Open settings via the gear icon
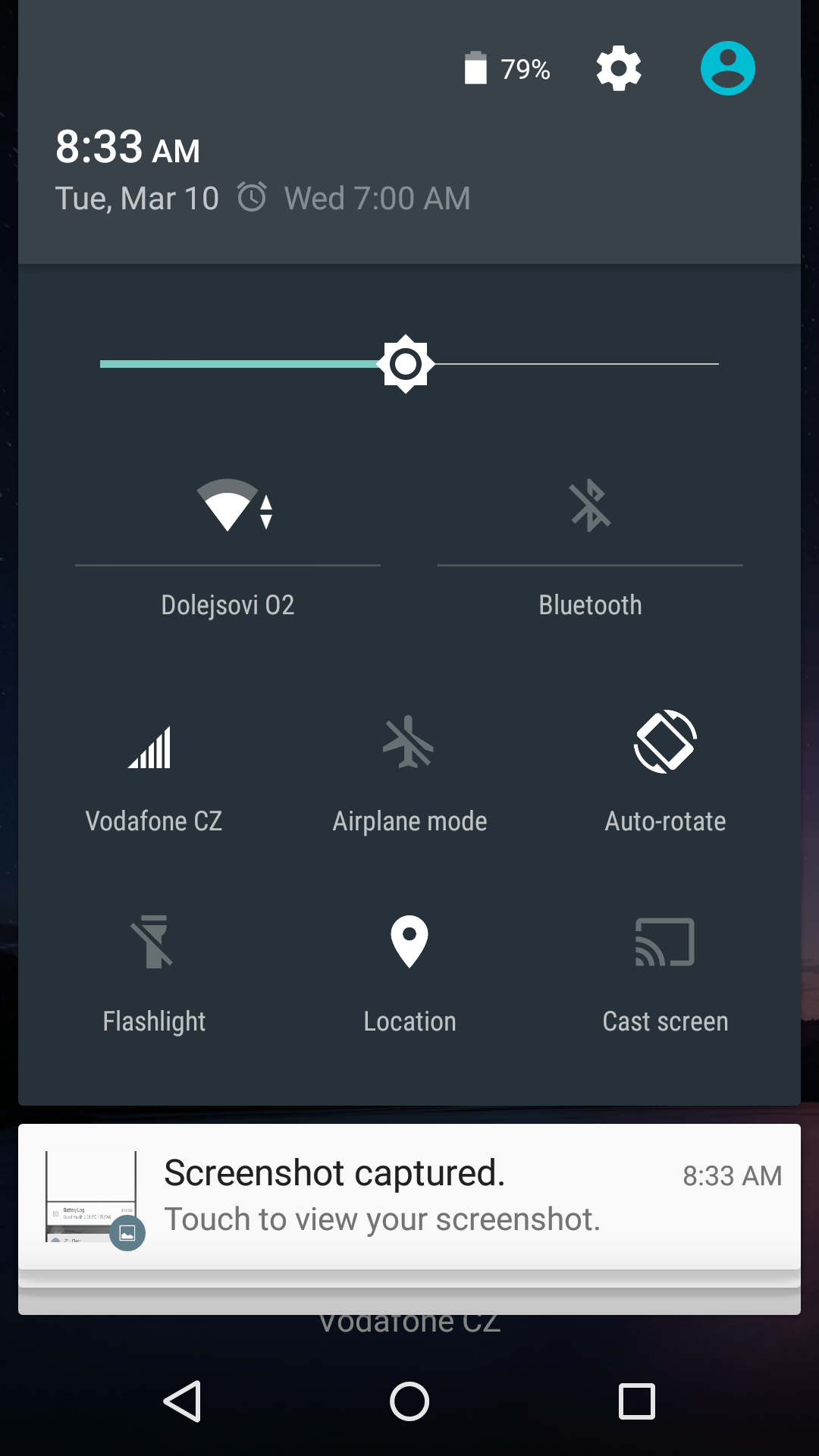 coord(619,68)
